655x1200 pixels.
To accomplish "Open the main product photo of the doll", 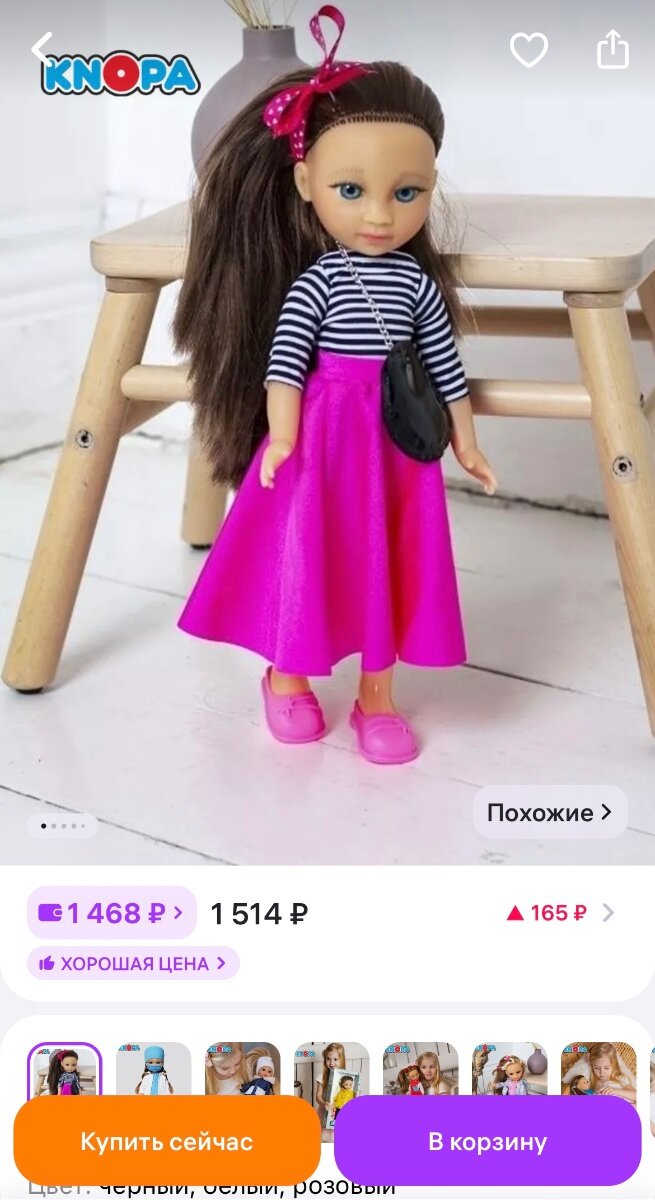I will tap(327, 420).
